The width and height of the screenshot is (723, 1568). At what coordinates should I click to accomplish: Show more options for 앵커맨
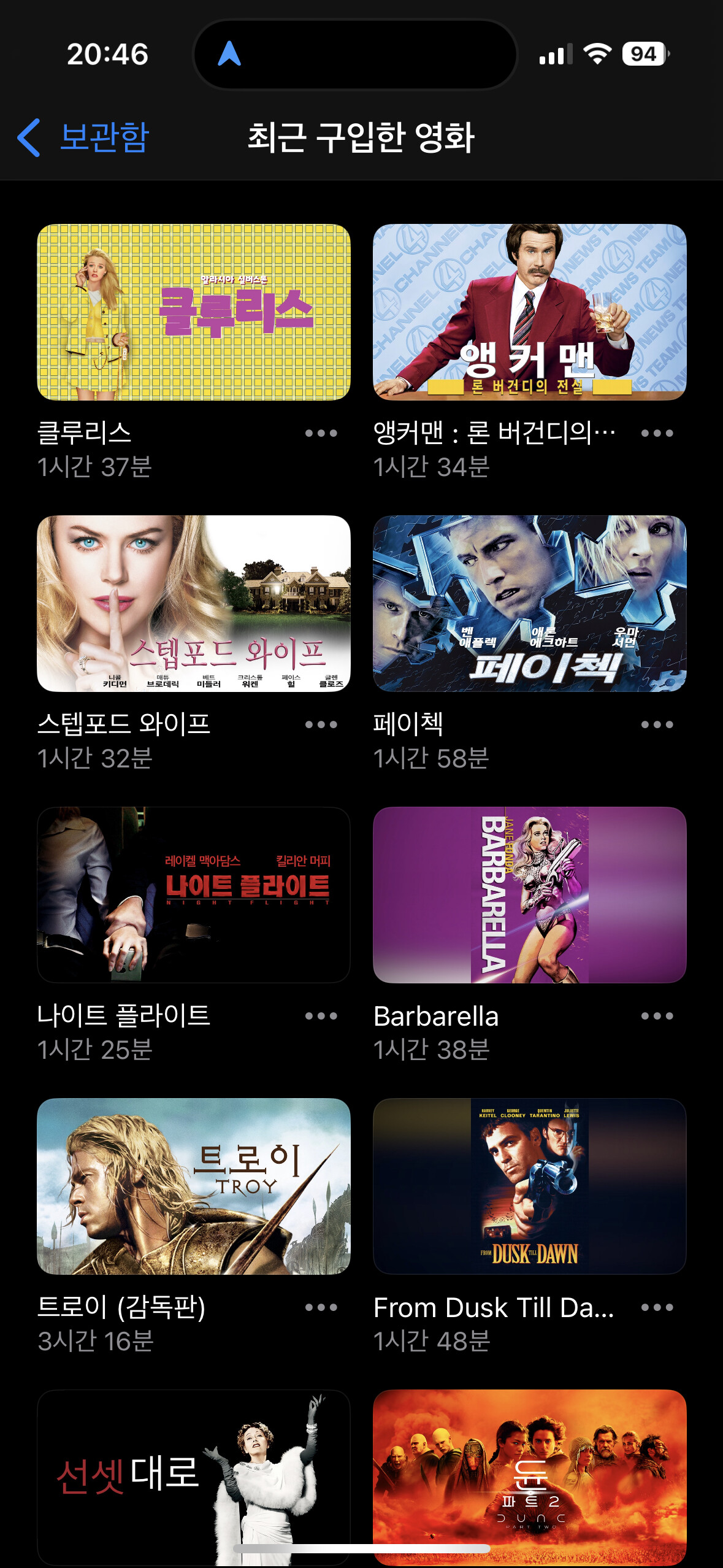click(x=657, y=433)
